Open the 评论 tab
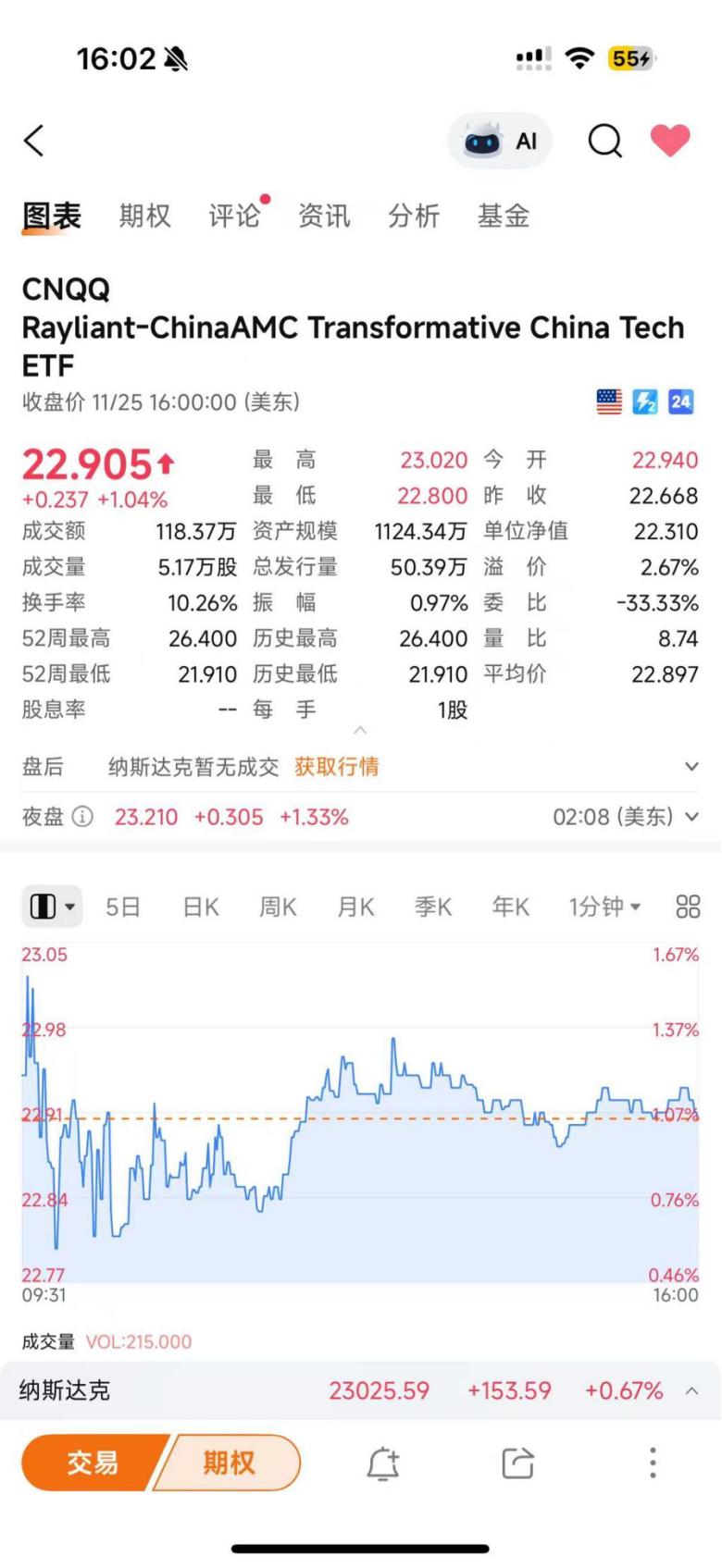Image resolution: width=722 pixels, height=1568 pixels. click(234, 216)
